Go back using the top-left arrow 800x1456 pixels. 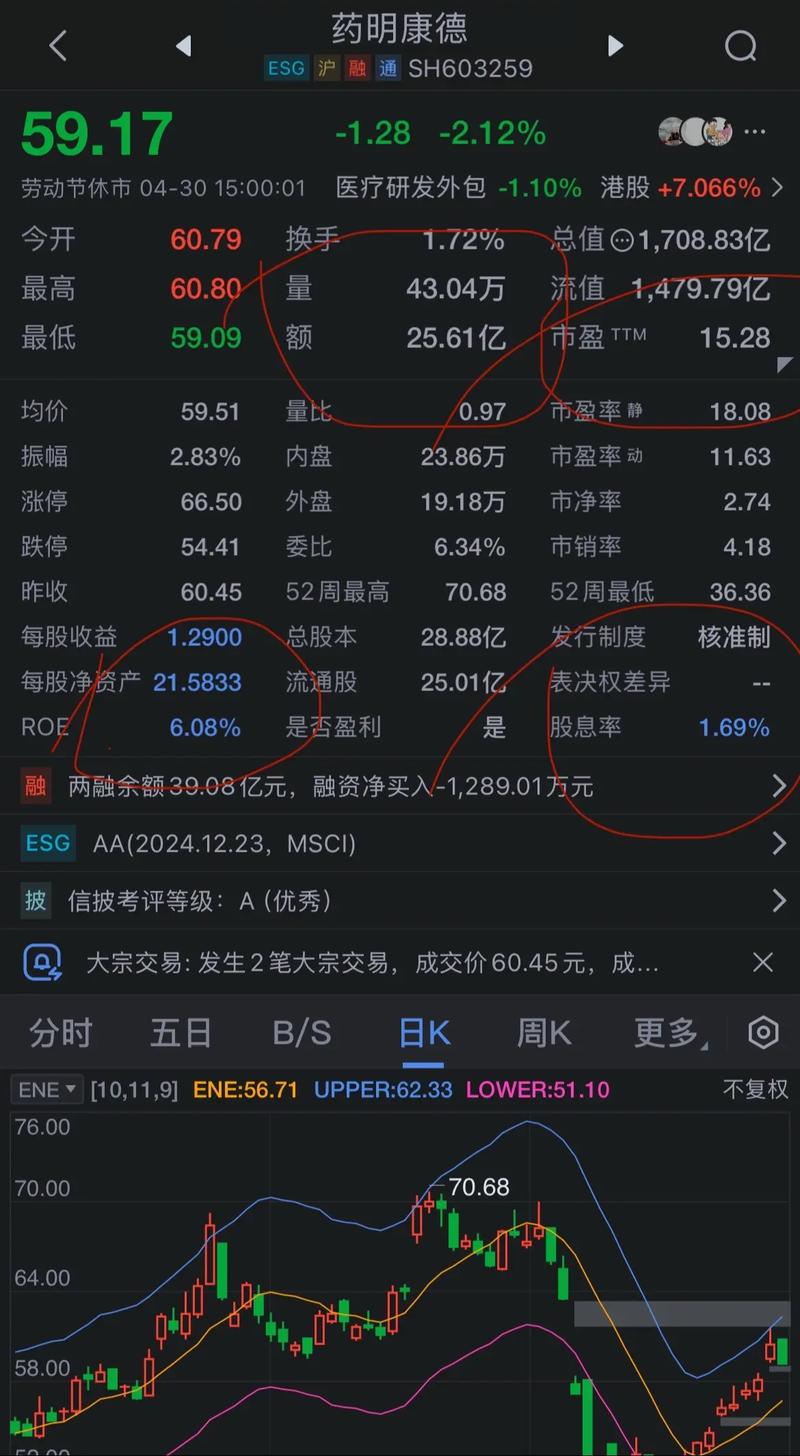[x=58, y=45]
